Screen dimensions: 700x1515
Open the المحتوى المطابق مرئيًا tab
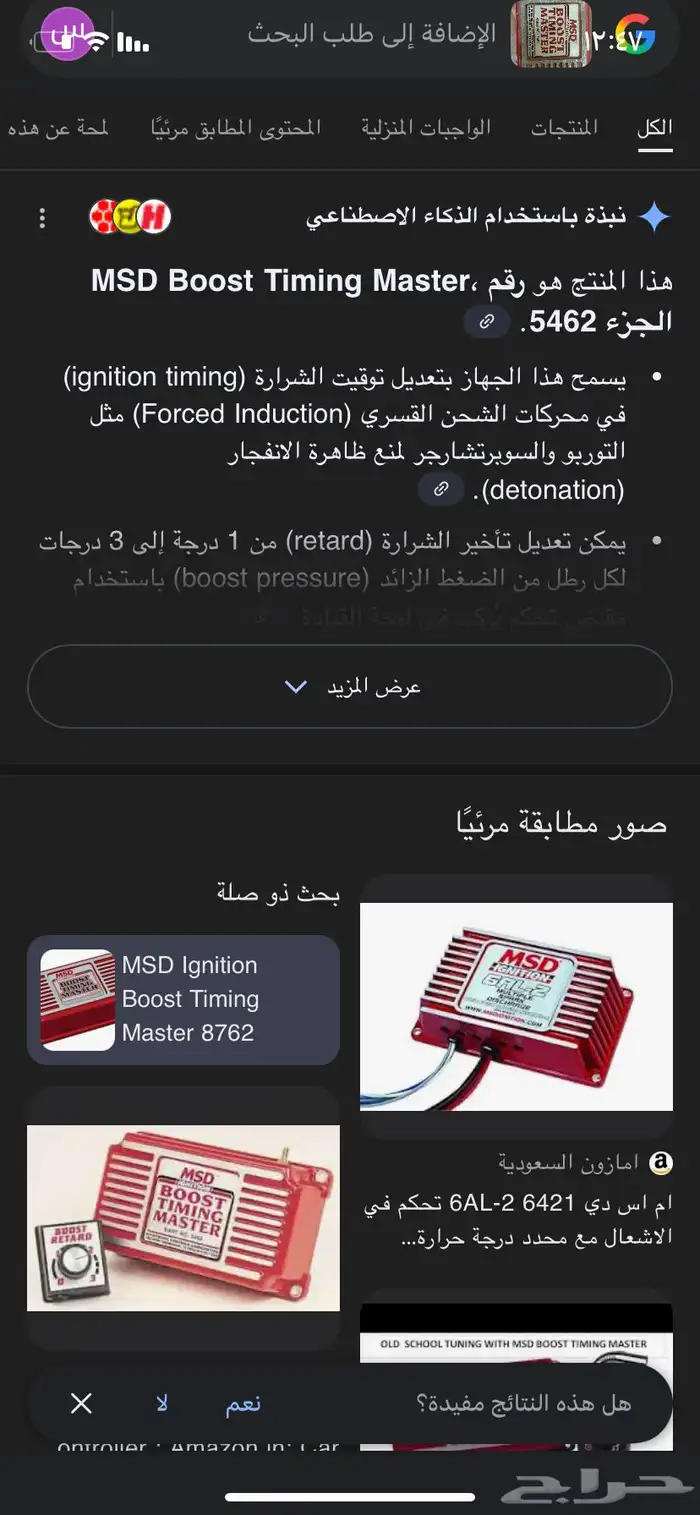236,128
